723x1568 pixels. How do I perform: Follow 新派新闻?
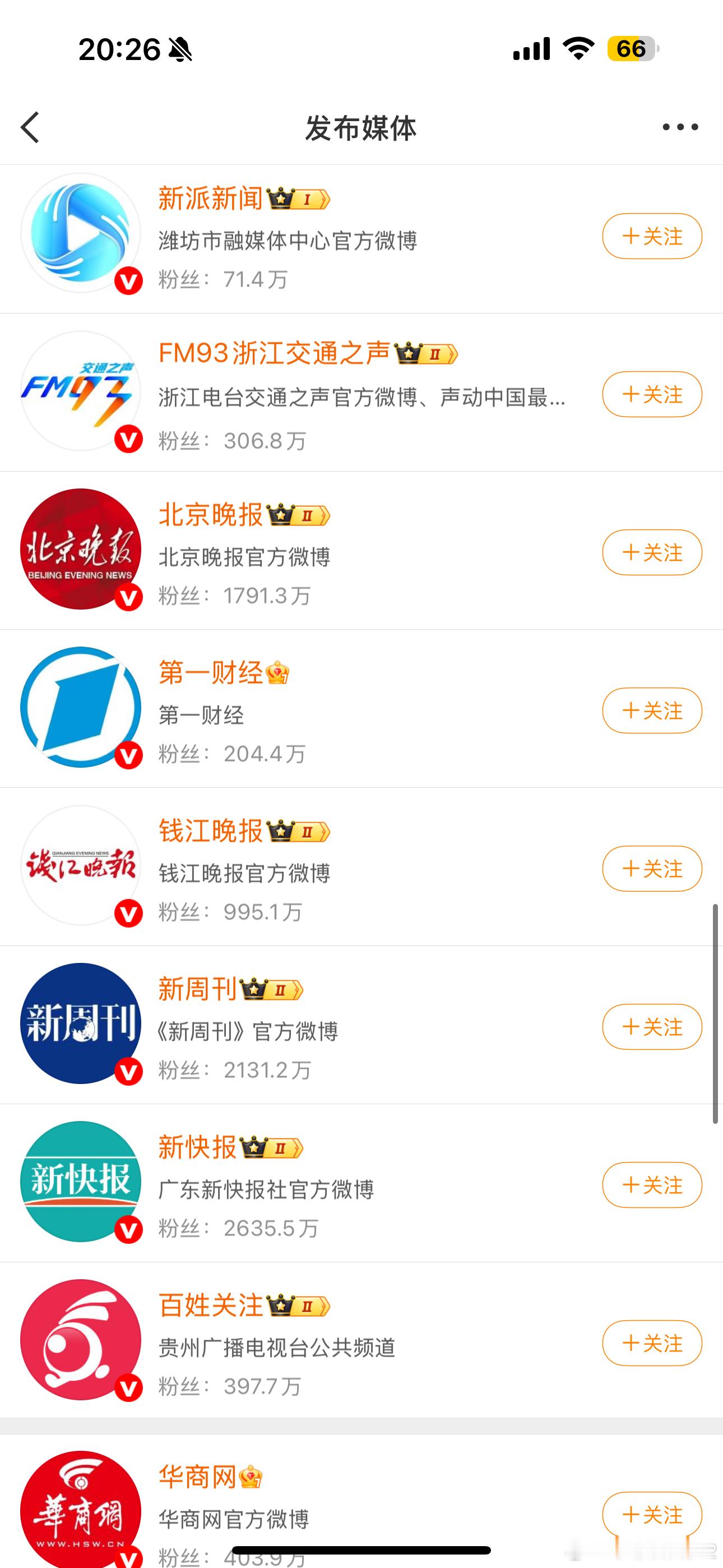(x=652, y=236)
